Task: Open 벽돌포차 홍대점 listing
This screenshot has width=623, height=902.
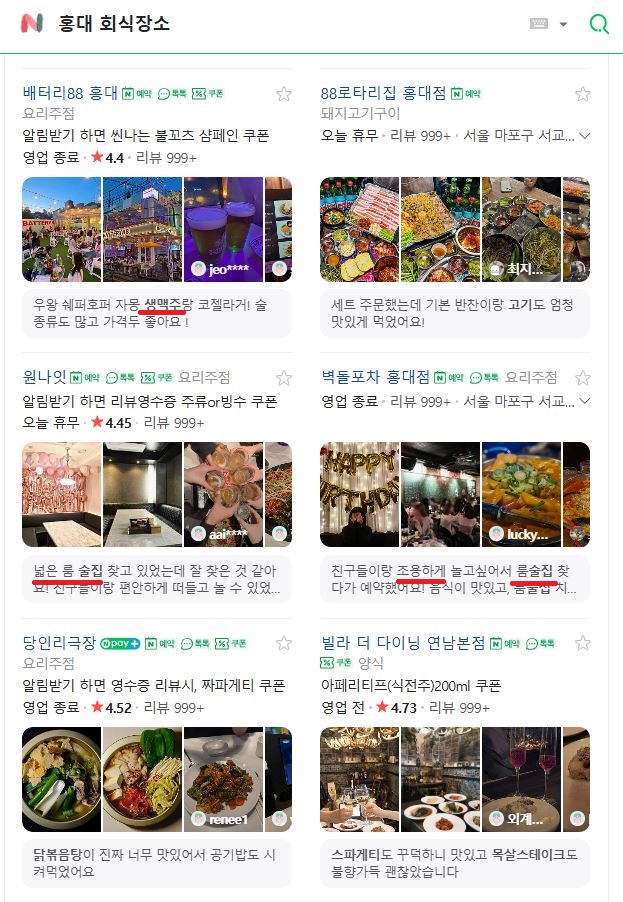Action: pos(375,377)
